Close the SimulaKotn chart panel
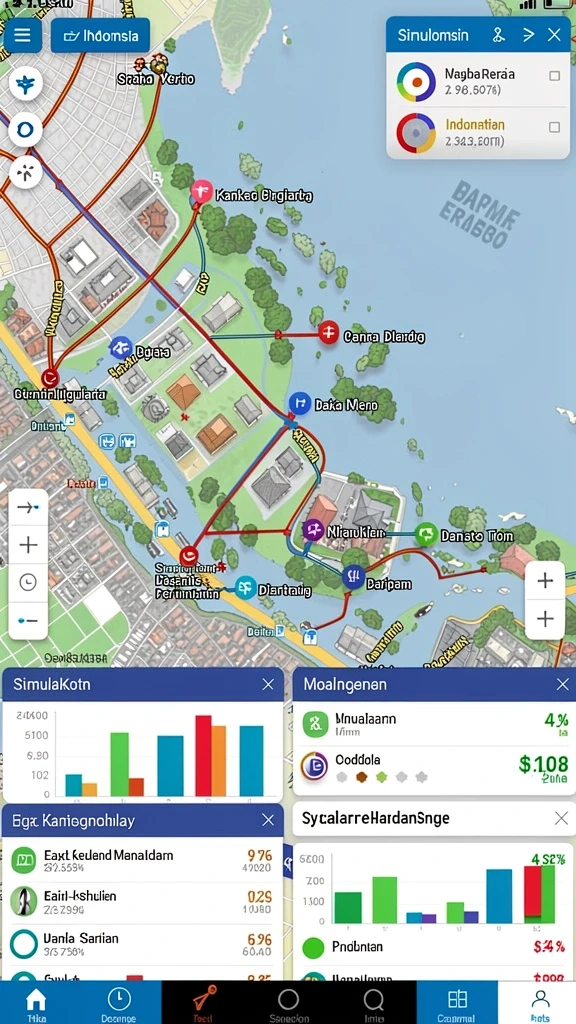 268,684
